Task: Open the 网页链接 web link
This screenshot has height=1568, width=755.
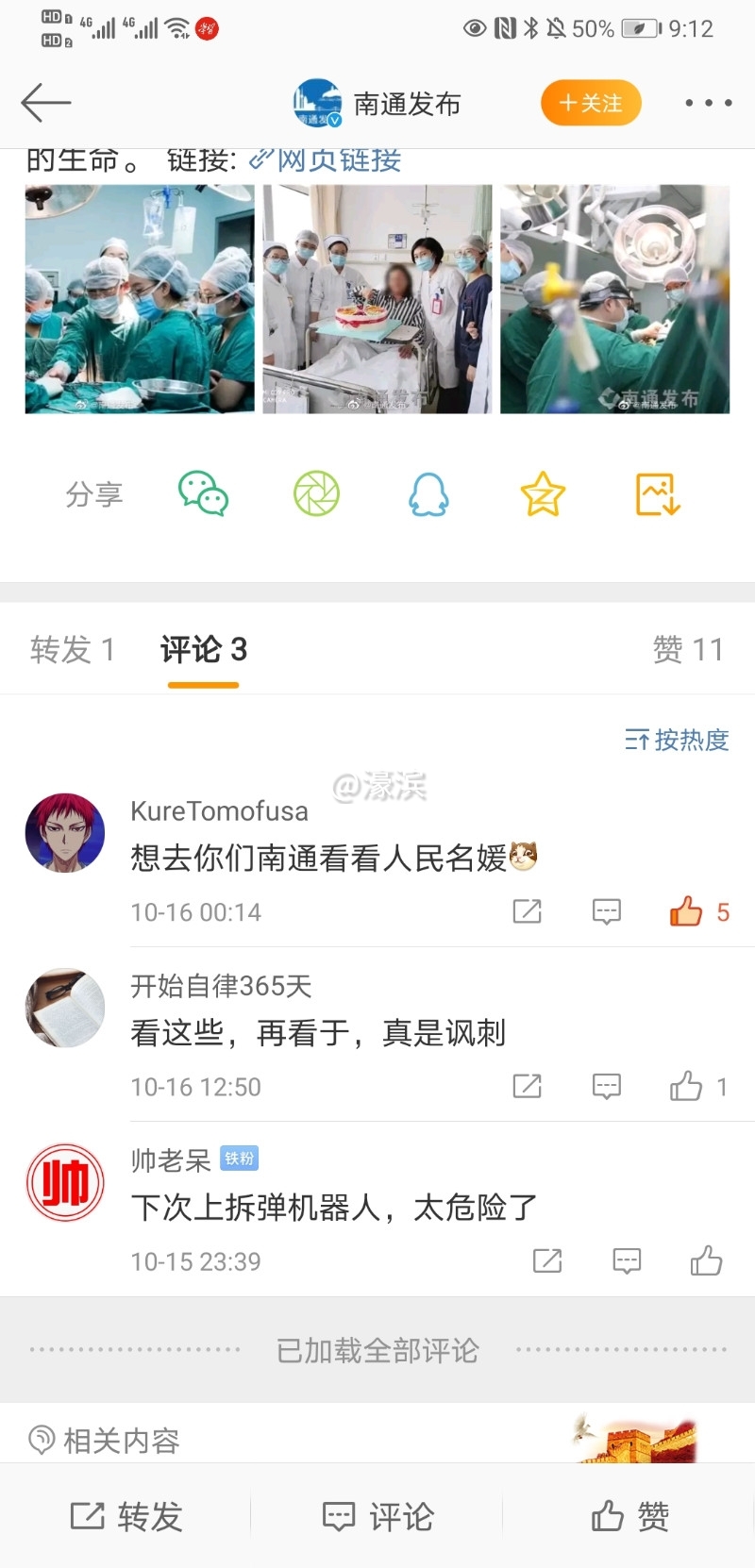Action: tap(327, 161)
